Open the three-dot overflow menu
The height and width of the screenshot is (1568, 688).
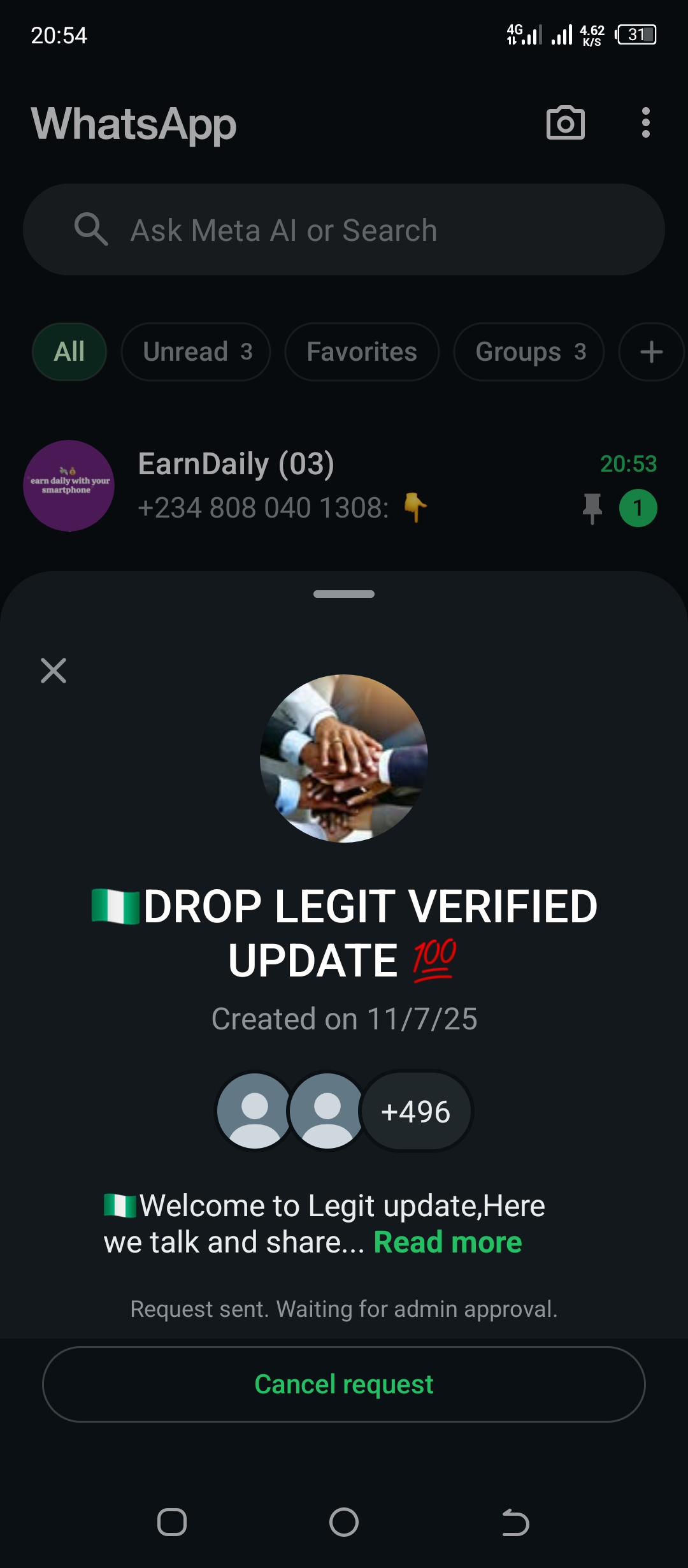pyautogui.click(x=645, y=122)
